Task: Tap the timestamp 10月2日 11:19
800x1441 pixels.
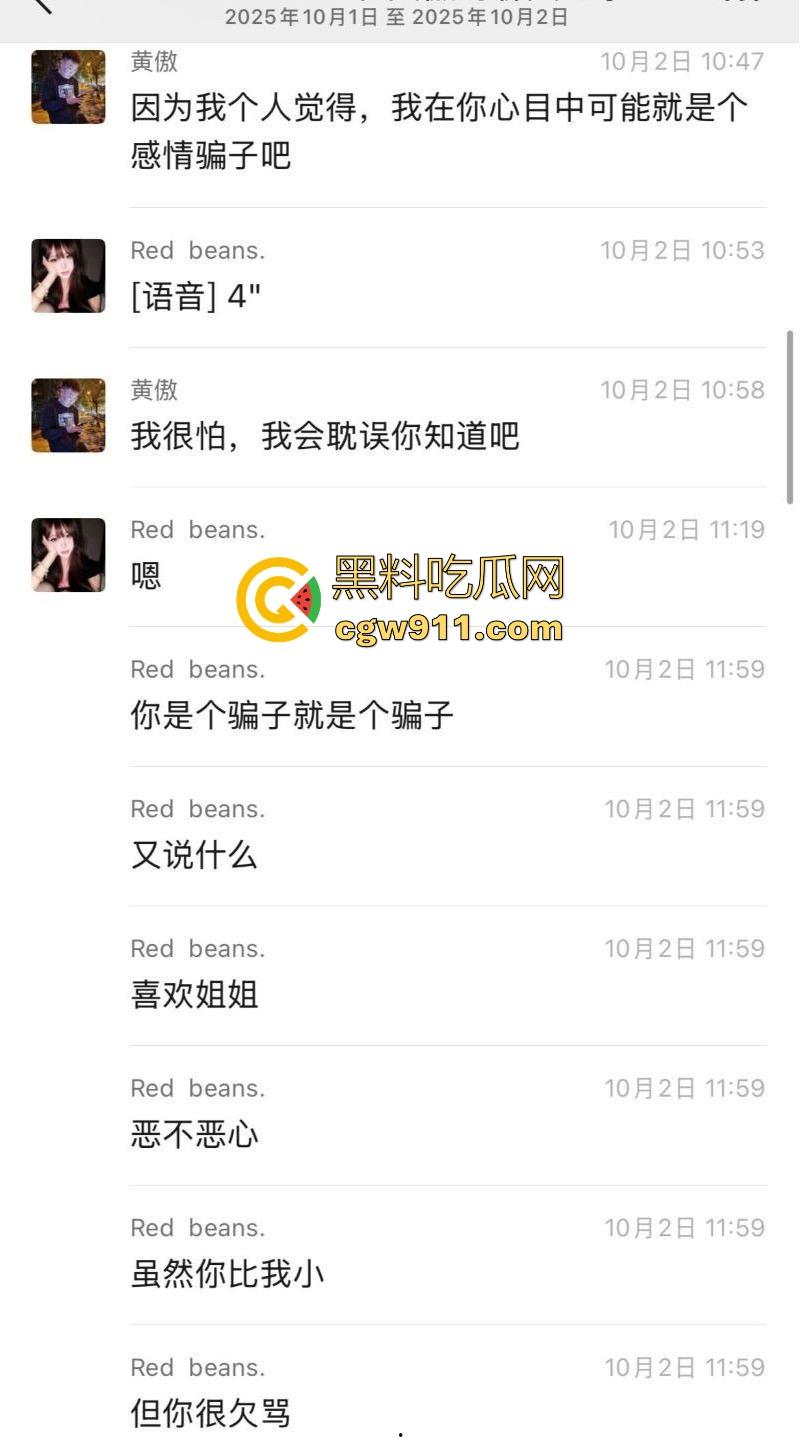Action: coord(684,529)
